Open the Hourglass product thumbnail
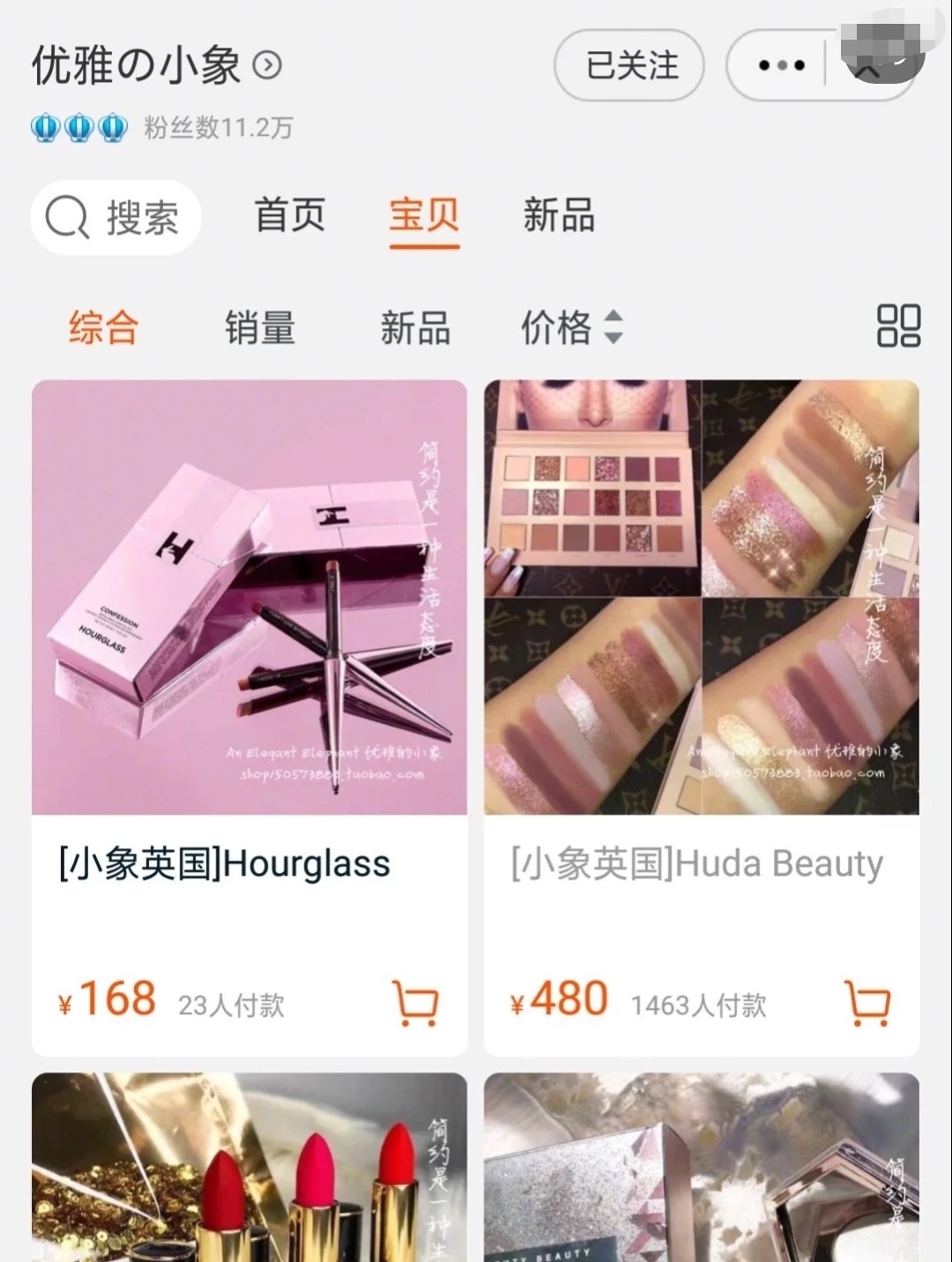Viewport: 952px width, 1262px height. 249,597
